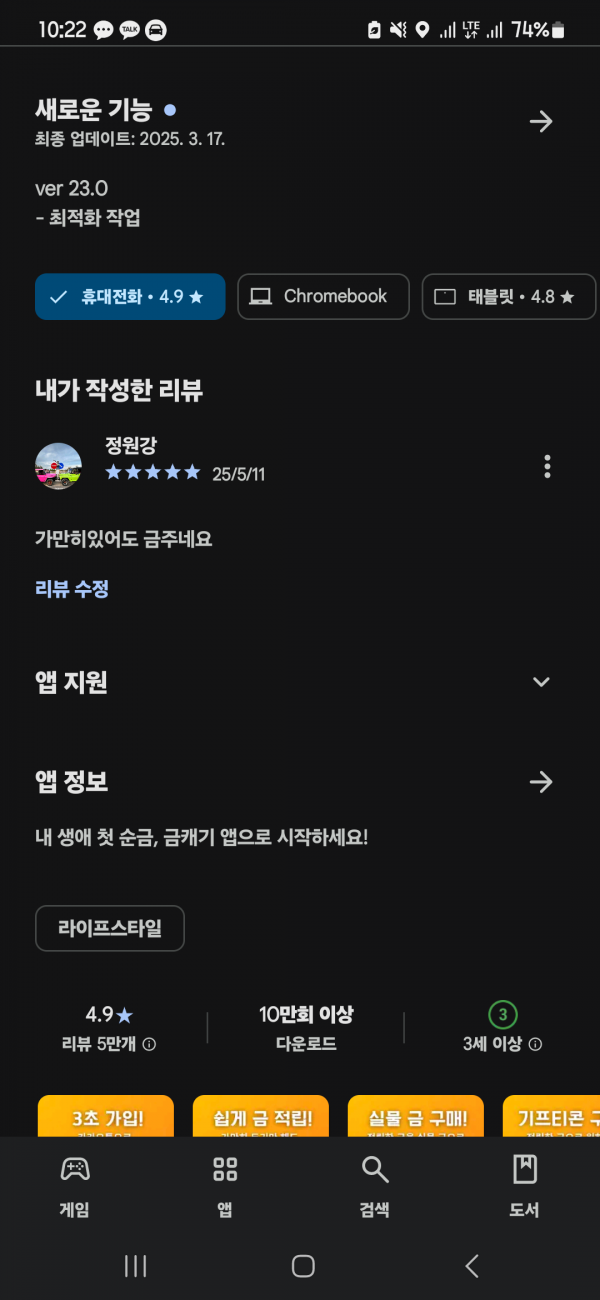Open the 새로운 기능 arrow
The width and height of the screenshot is (600, 1300).
[x=541, y=122]
